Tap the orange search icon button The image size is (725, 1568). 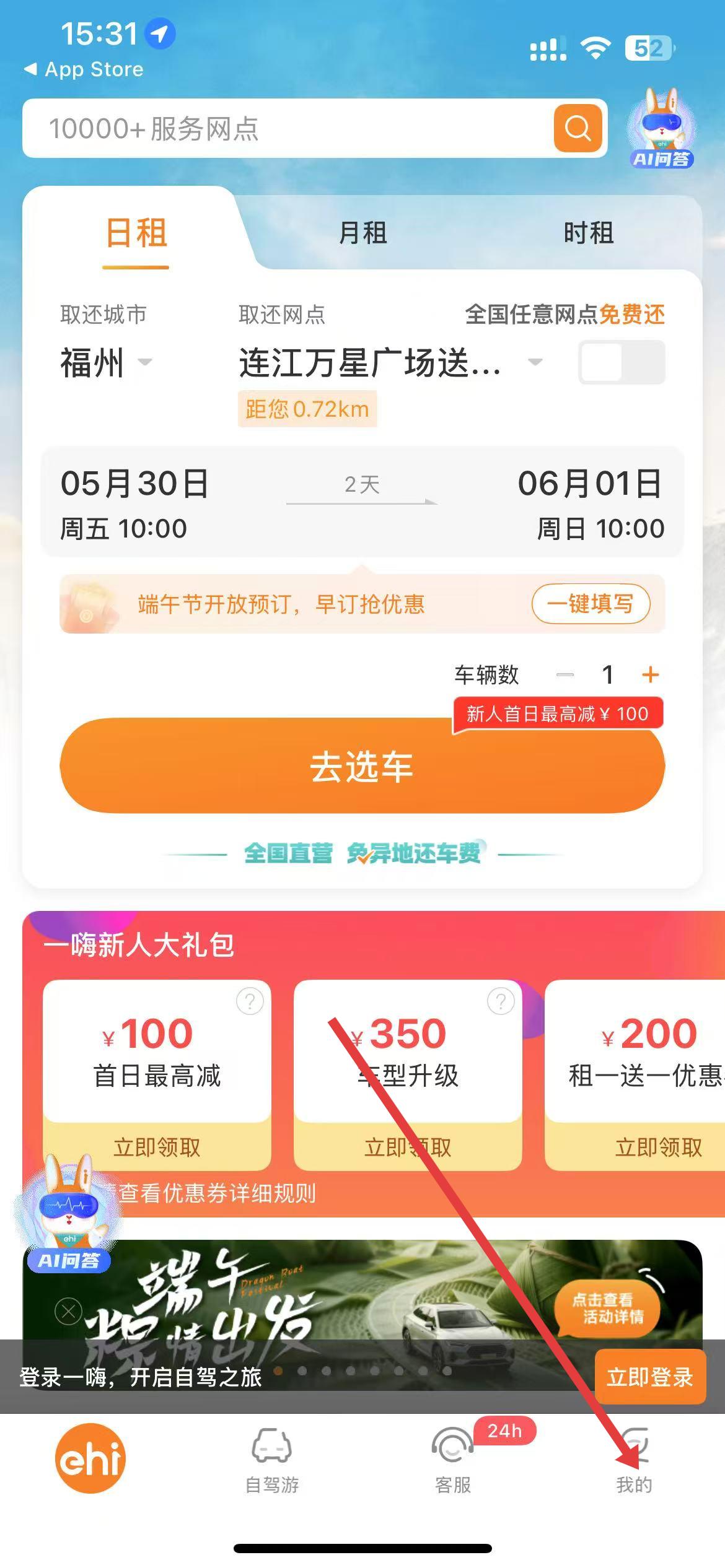tap(578, 128)
